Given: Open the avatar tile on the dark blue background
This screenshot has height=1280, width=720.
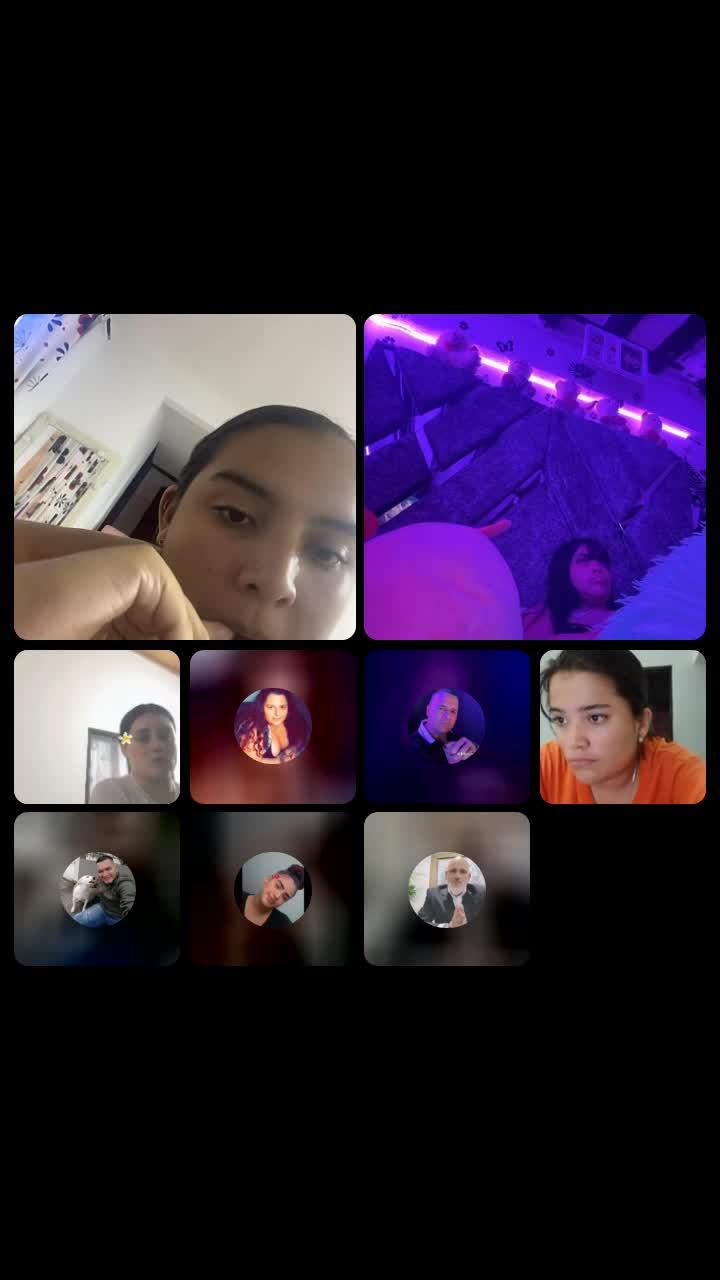Looking at the screenshot, I should click(x=447, y=727).
